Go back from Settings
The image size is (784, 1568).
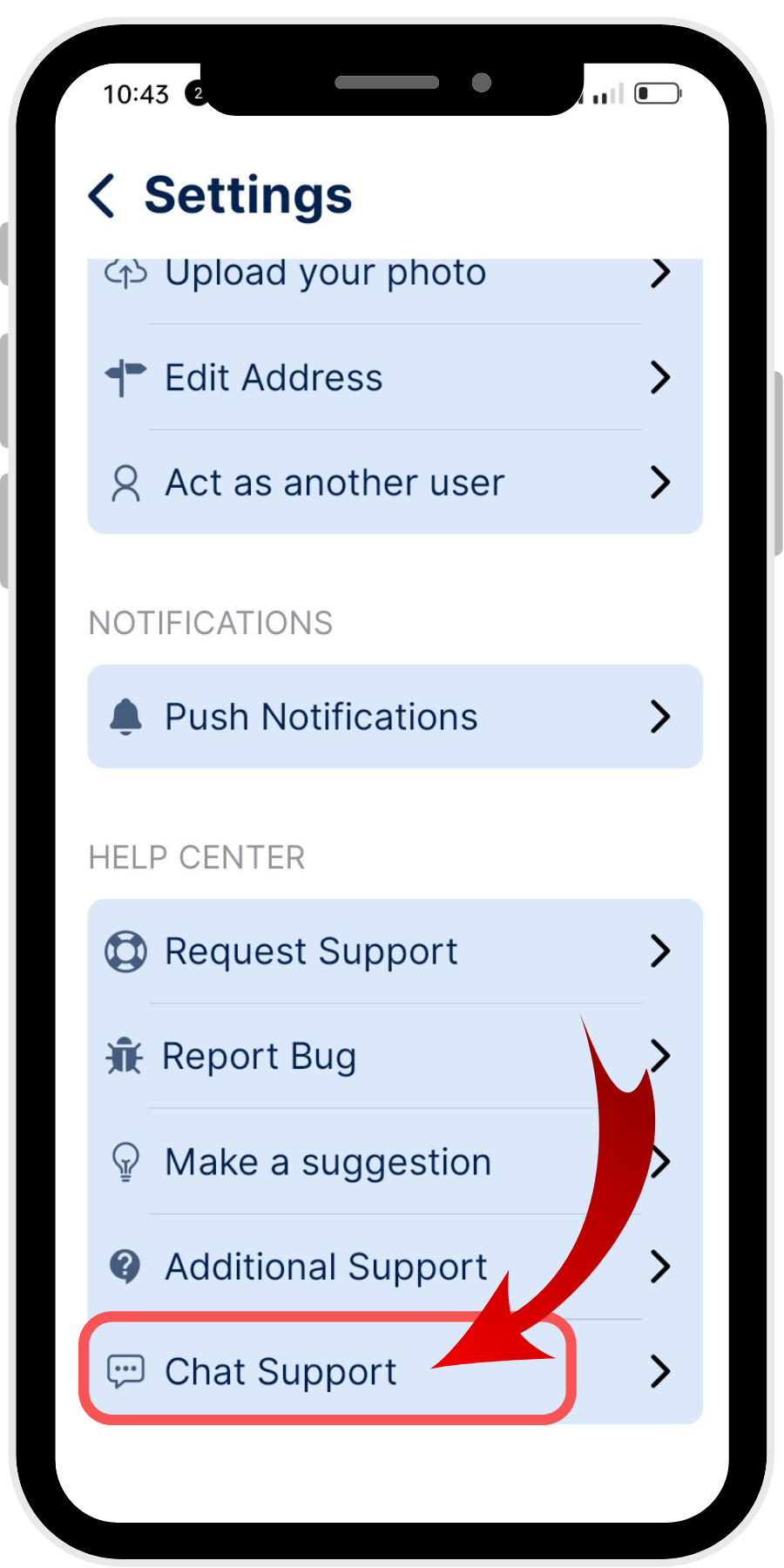point(103,195)
